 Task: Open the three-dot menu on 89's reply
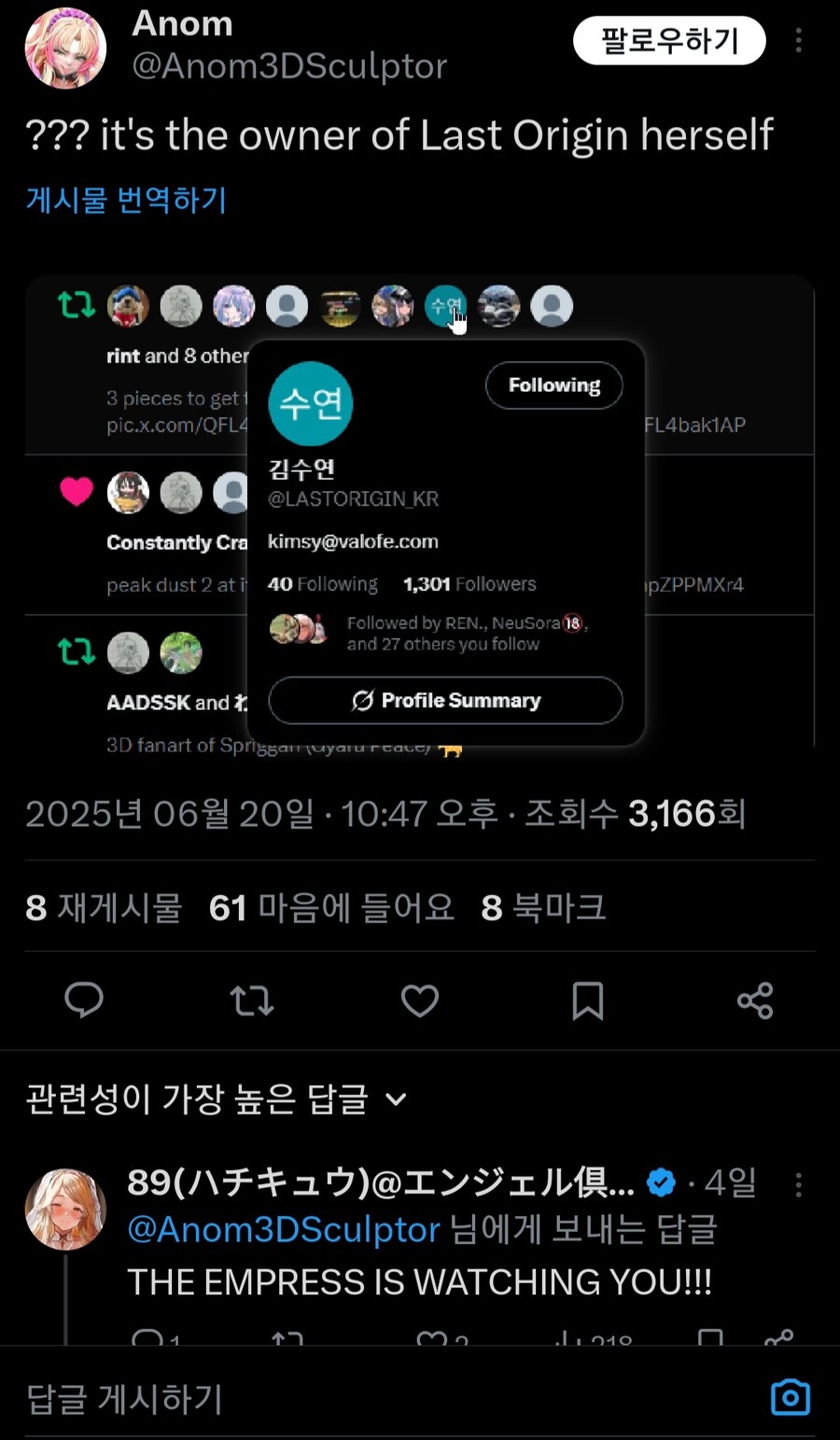point(799,1183)
